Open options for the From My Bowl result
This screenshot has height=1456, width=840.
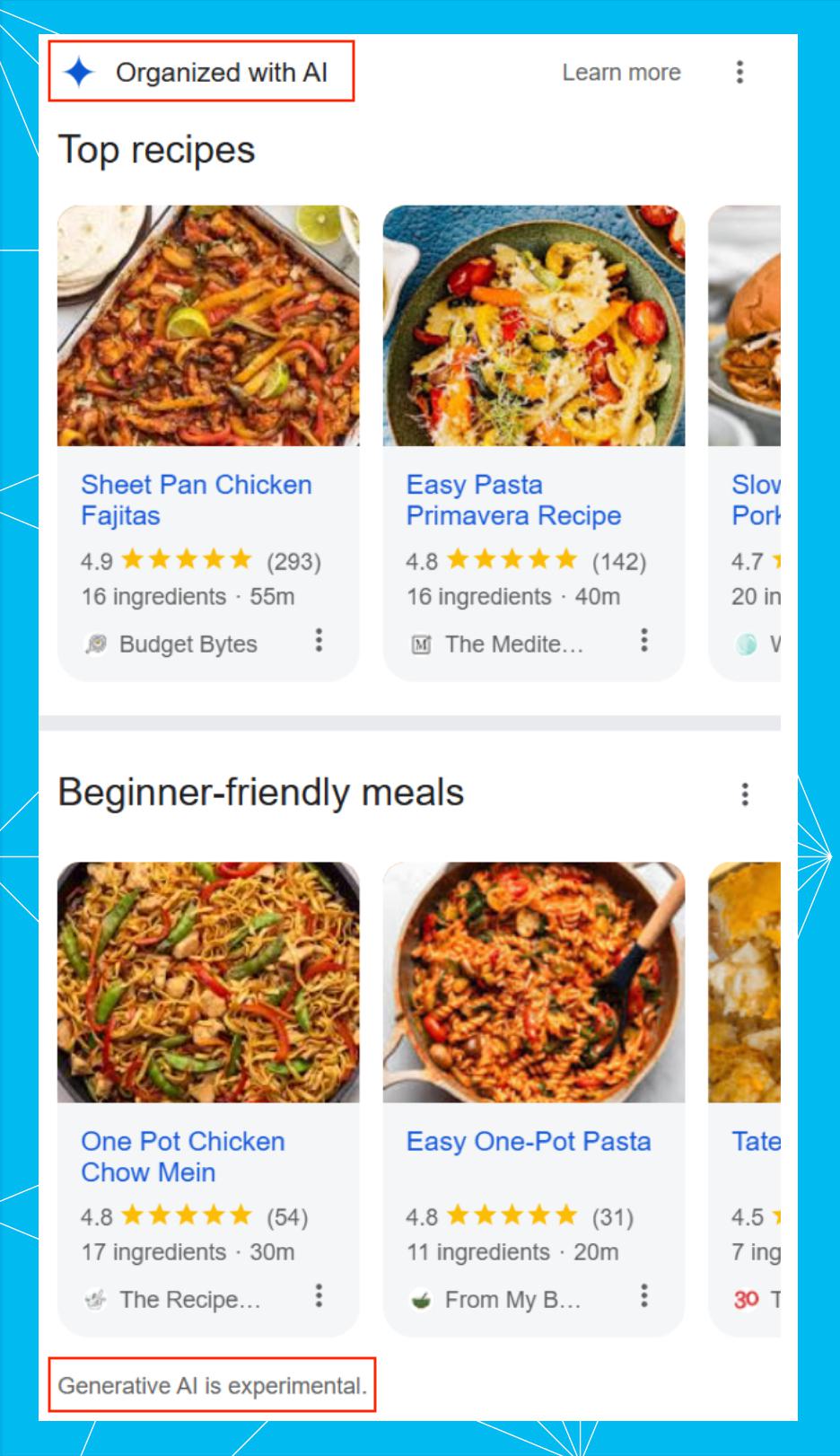pos(643,1296)
